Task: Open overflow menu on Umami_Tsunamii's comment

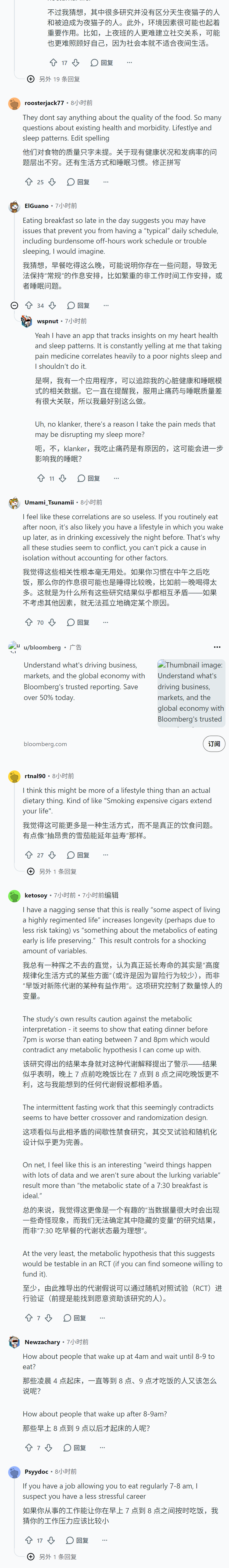Action: coord(106,622)
